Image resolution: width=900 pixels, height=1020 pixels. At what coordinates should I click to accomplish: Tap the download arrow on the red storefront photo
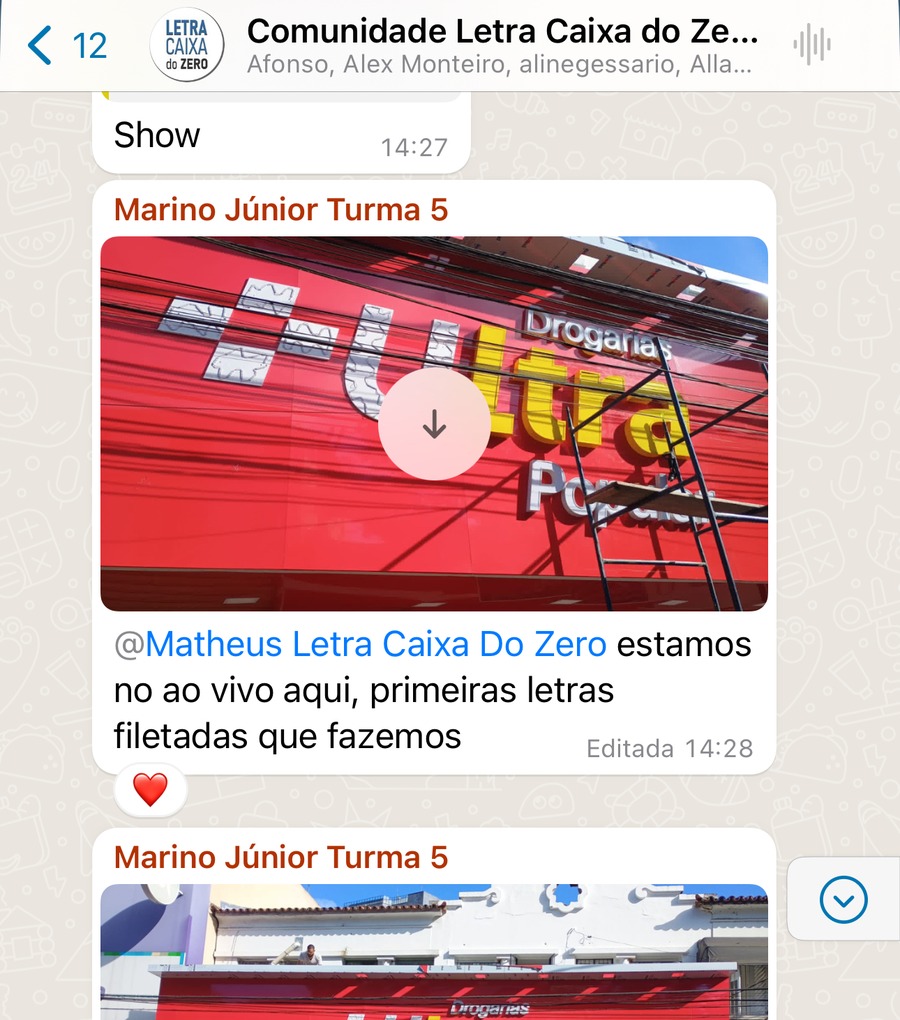tap(433, 424)
